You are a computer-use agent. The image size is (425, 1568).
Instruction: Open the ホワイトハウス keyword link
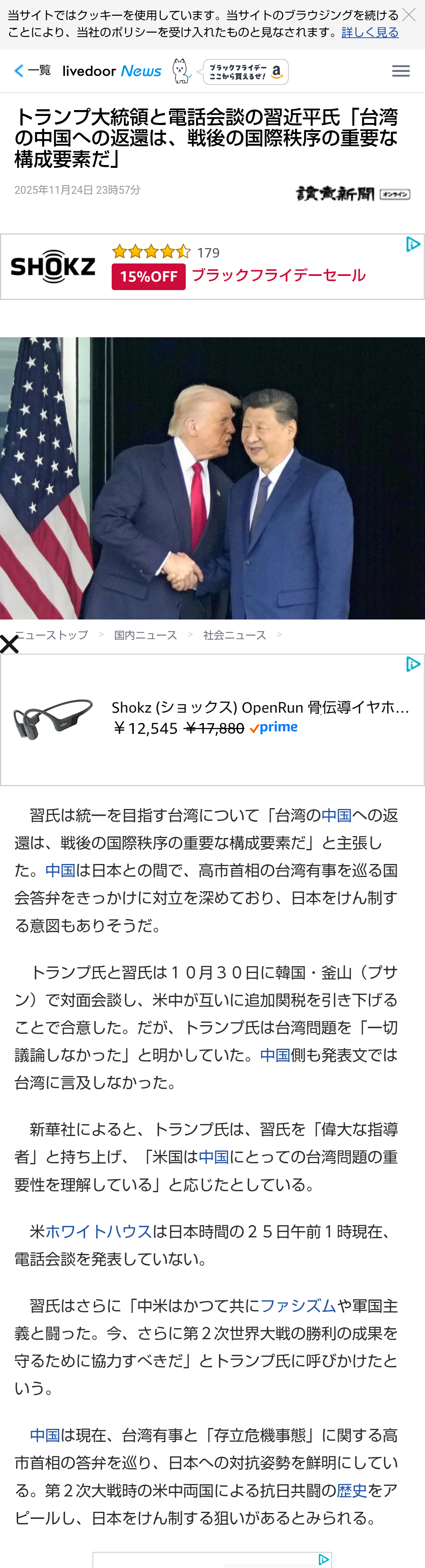tap(98, 1232)
